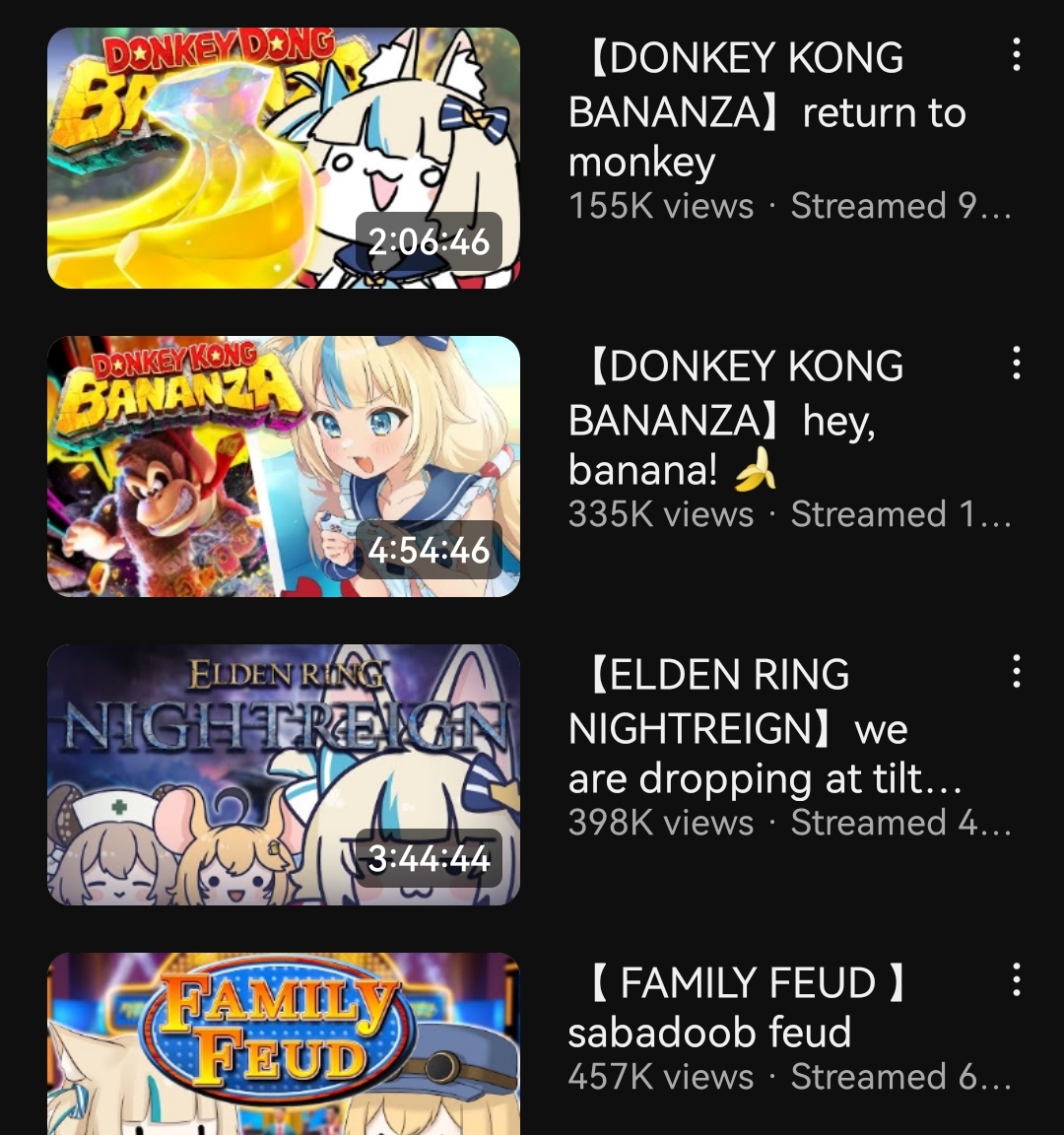
Task: Open options for 'return to monkey' video
Action: (x=1016, y=55)
